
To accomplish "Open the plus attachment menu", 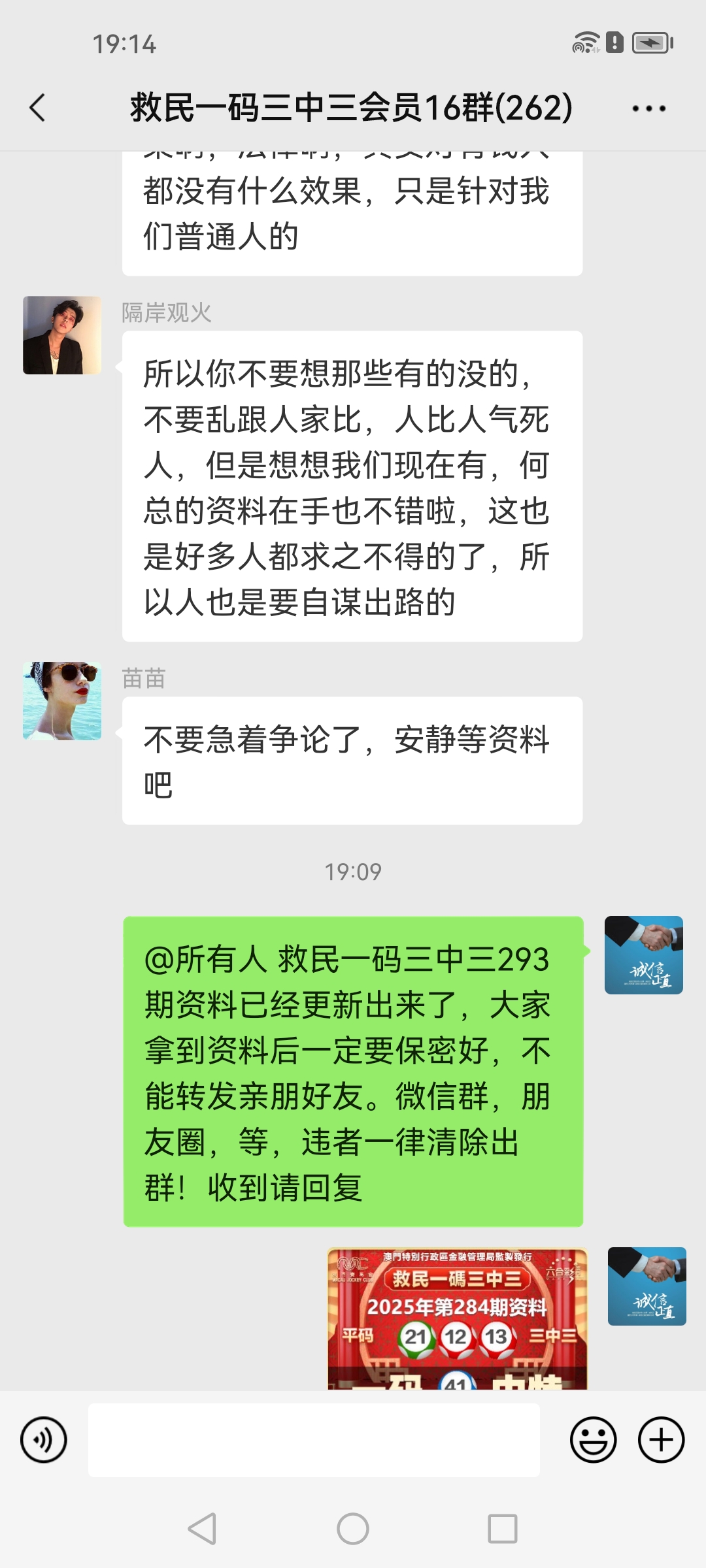I will click(661, 1440).
